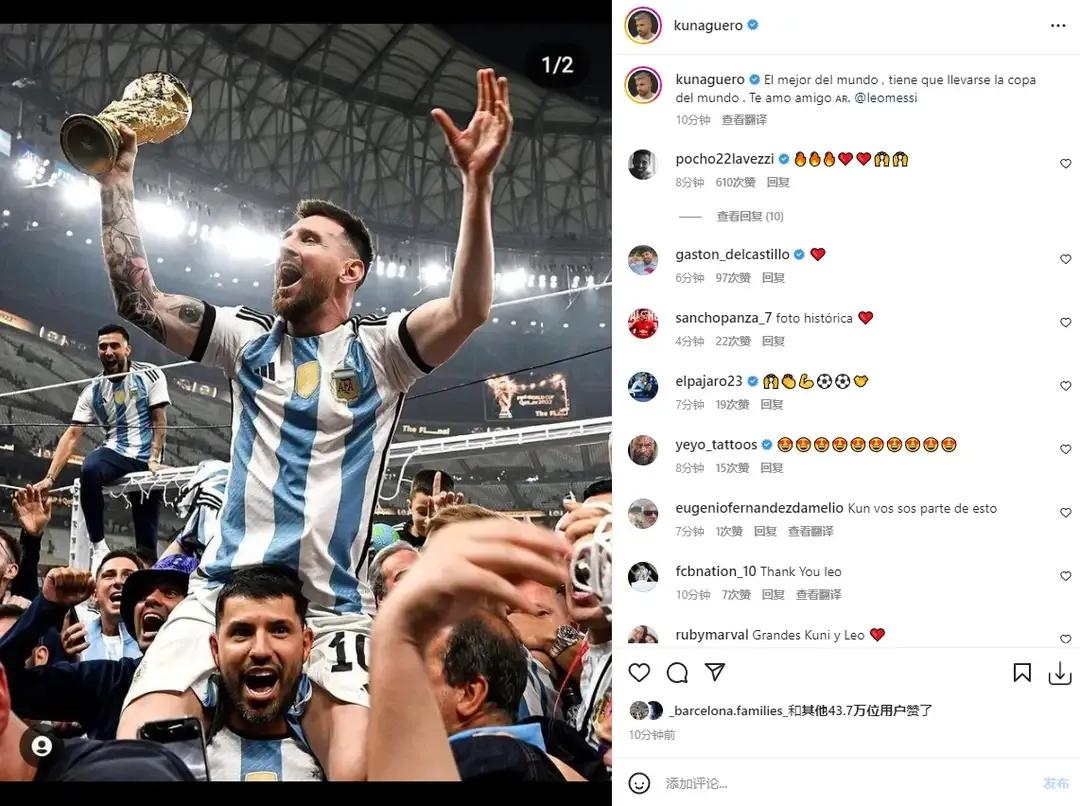Like sanchopanza_7's comment
Image resolution: width=1080 pixels, height=806 pixels.
tap(1065, 323)
